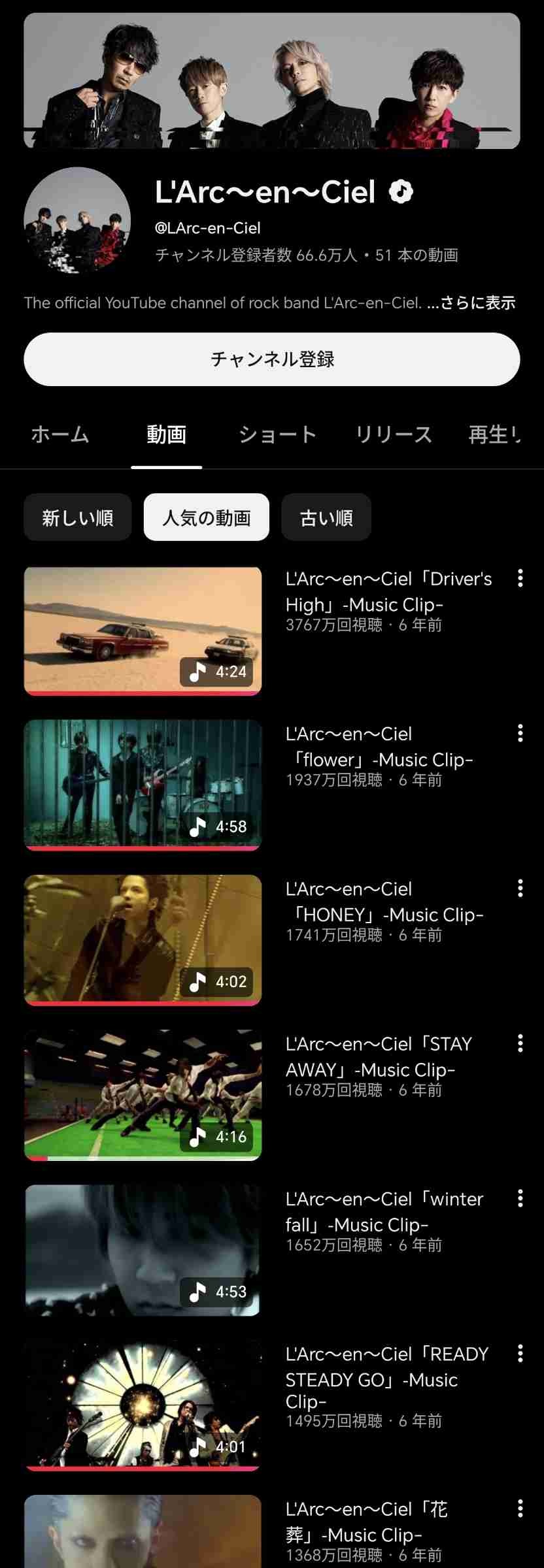Open the STAY AWAY music clip
This screenshot has width=544, height=1568.
(143, 1095)
